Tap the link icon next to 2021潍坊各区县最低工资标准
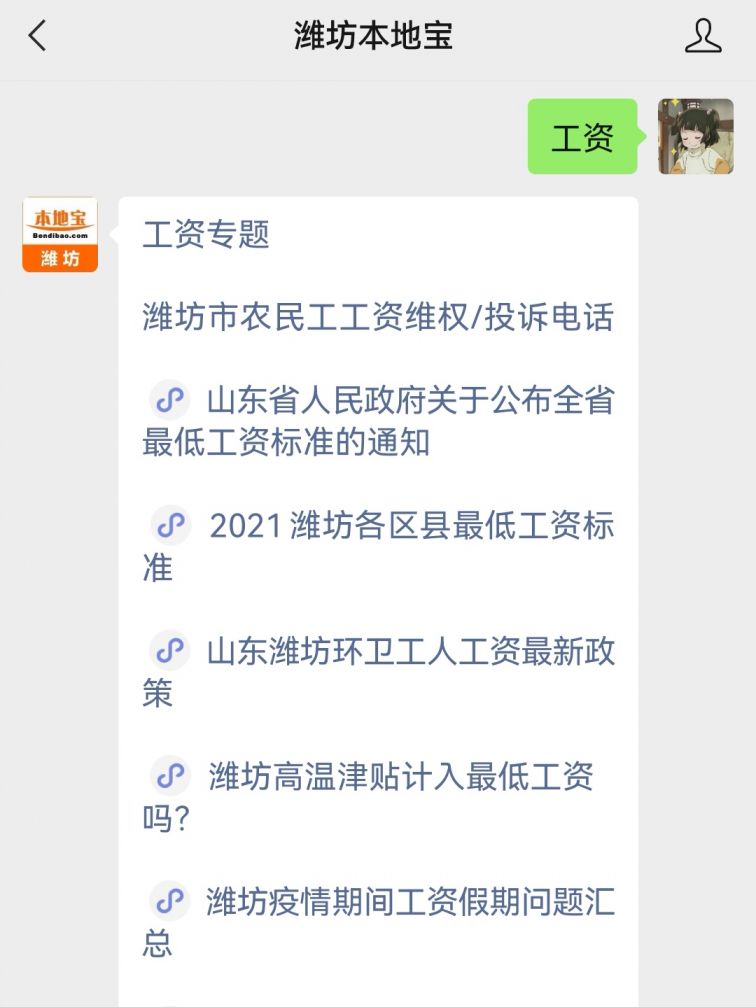Screen dimensions: 756x1007 170,525
